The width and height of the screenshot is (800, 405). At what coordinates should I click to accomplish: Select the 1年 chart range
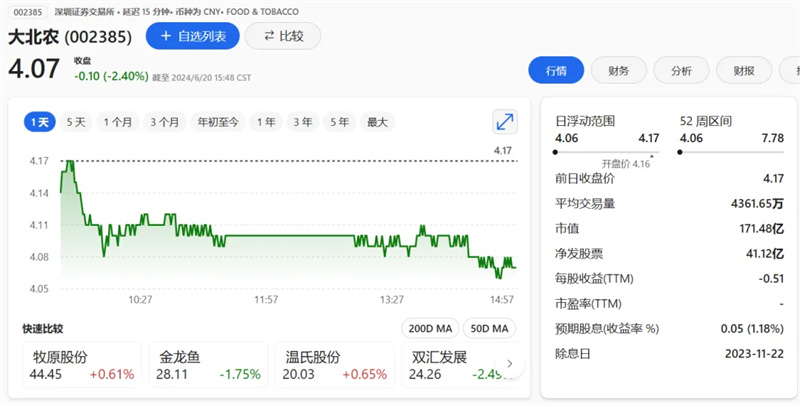(x=266, y=122)
